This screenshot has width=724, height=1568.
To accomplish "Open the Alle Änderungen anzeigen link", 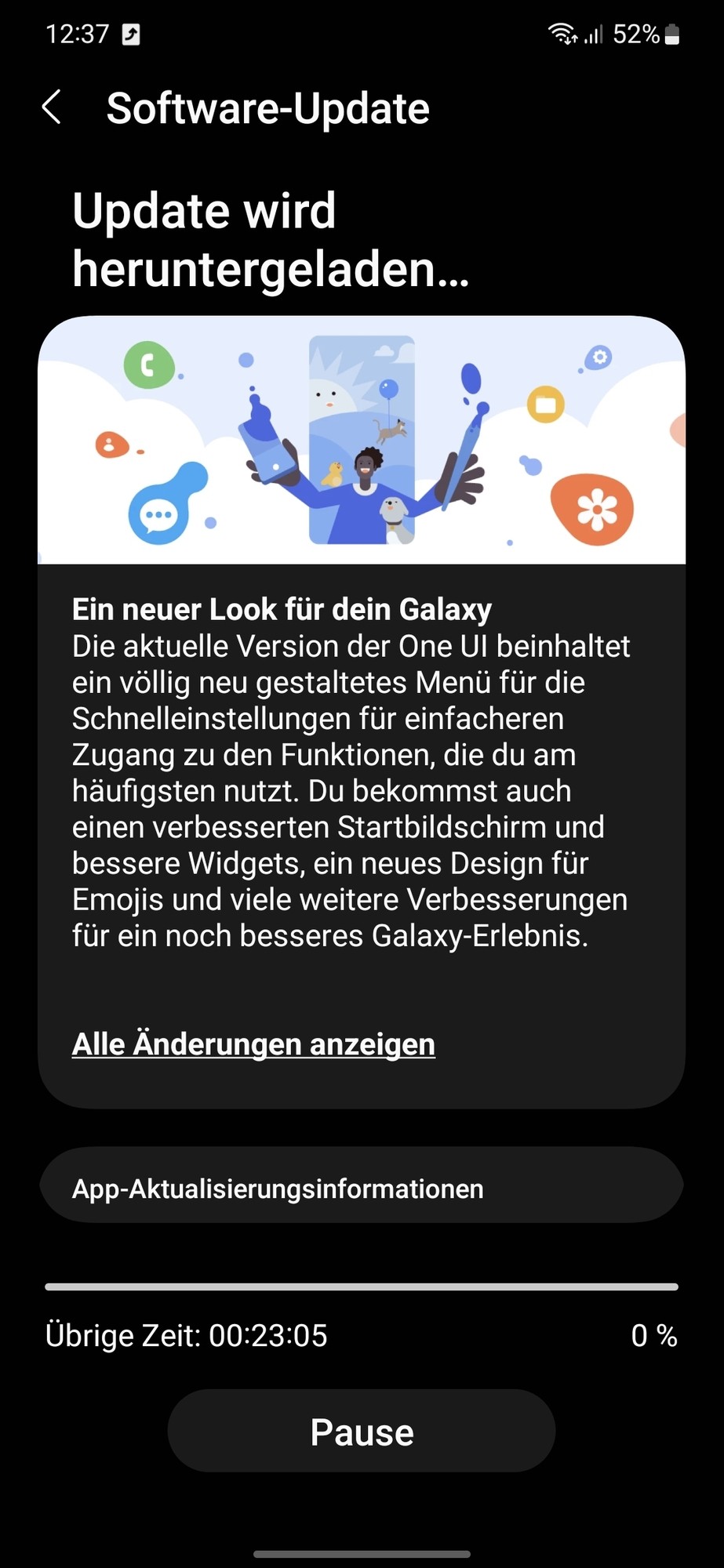I will pos(253,1044).
